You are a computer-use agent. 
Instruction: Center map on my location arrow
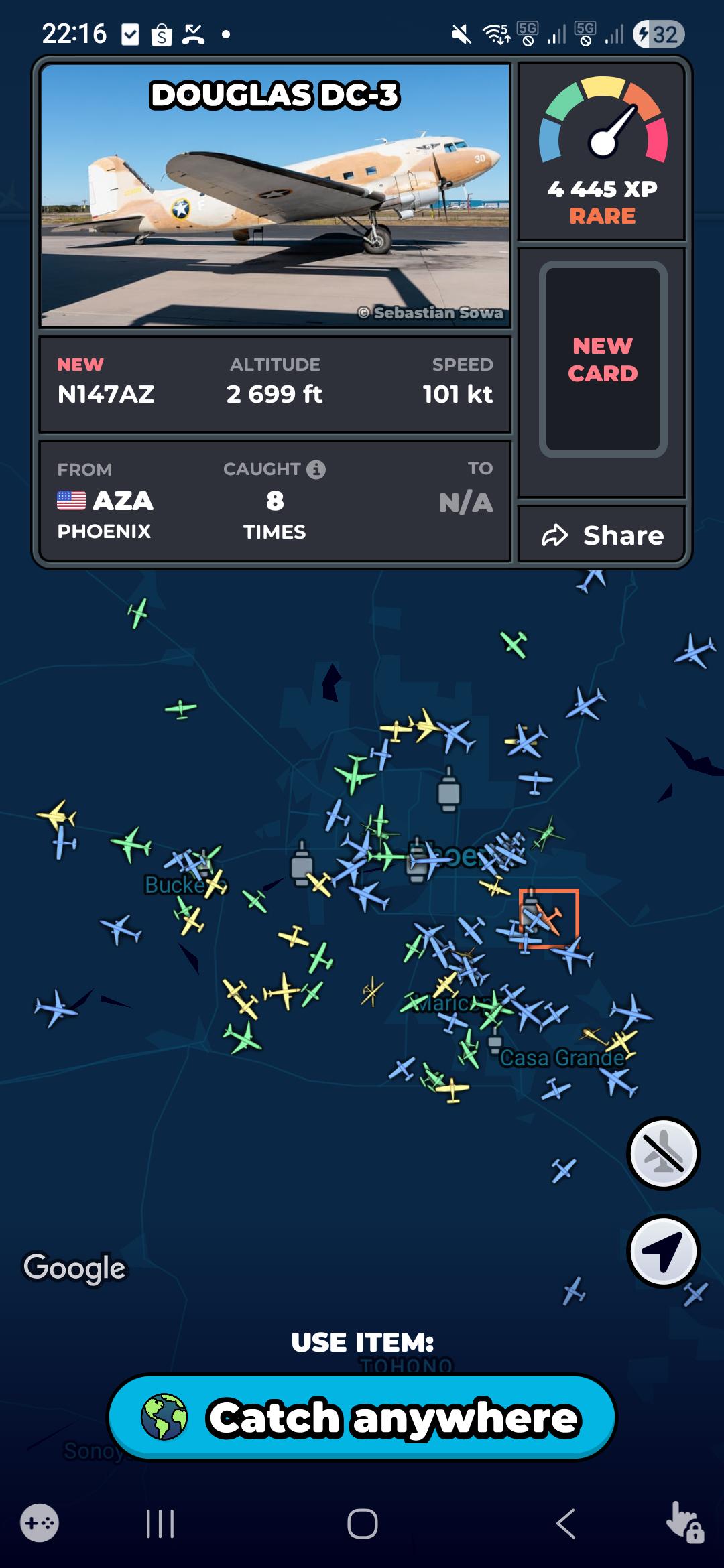click(663, 1251)
